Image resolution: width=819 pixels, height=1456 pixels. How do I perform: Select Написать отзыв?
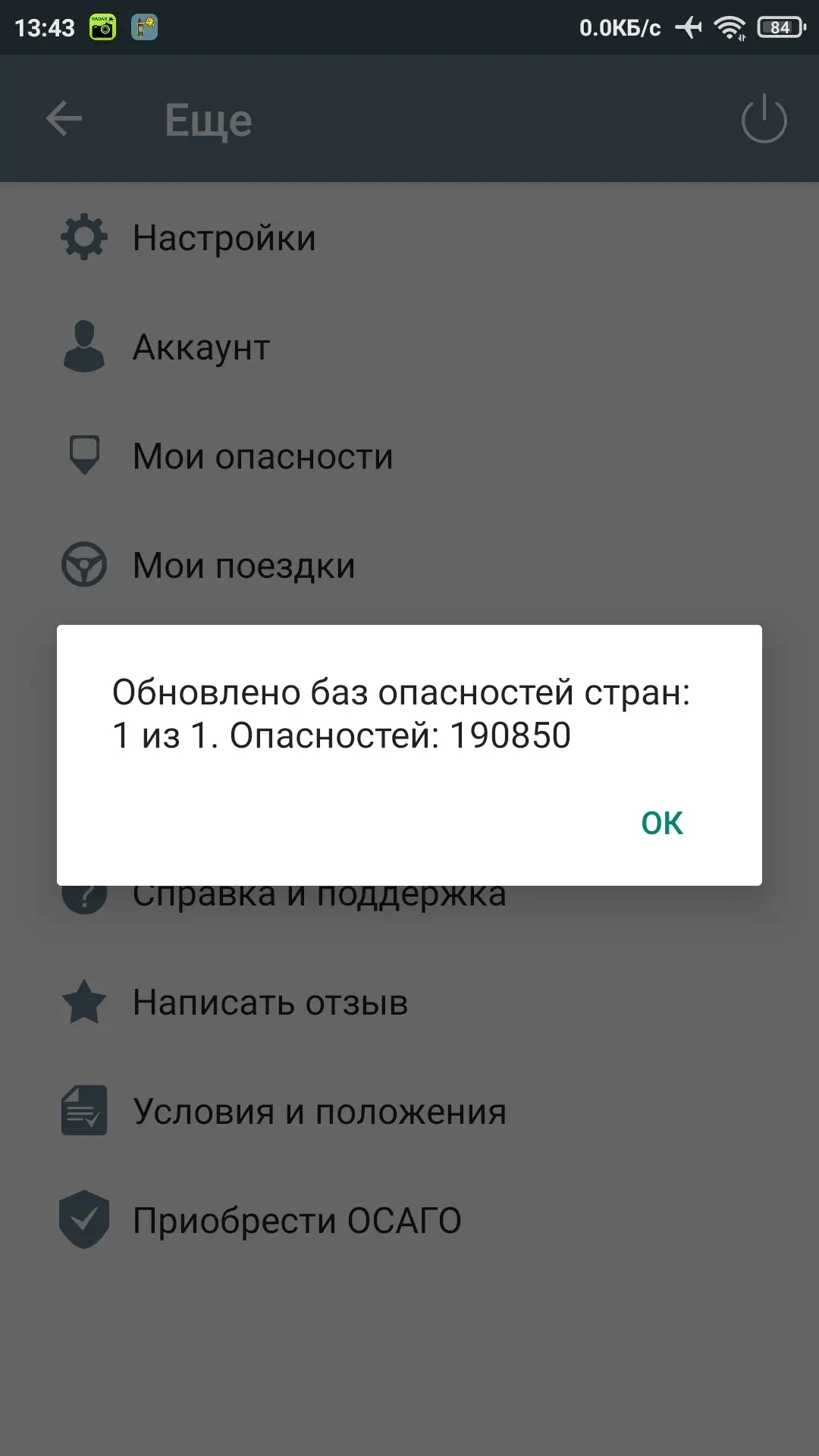coord(409,1002)
